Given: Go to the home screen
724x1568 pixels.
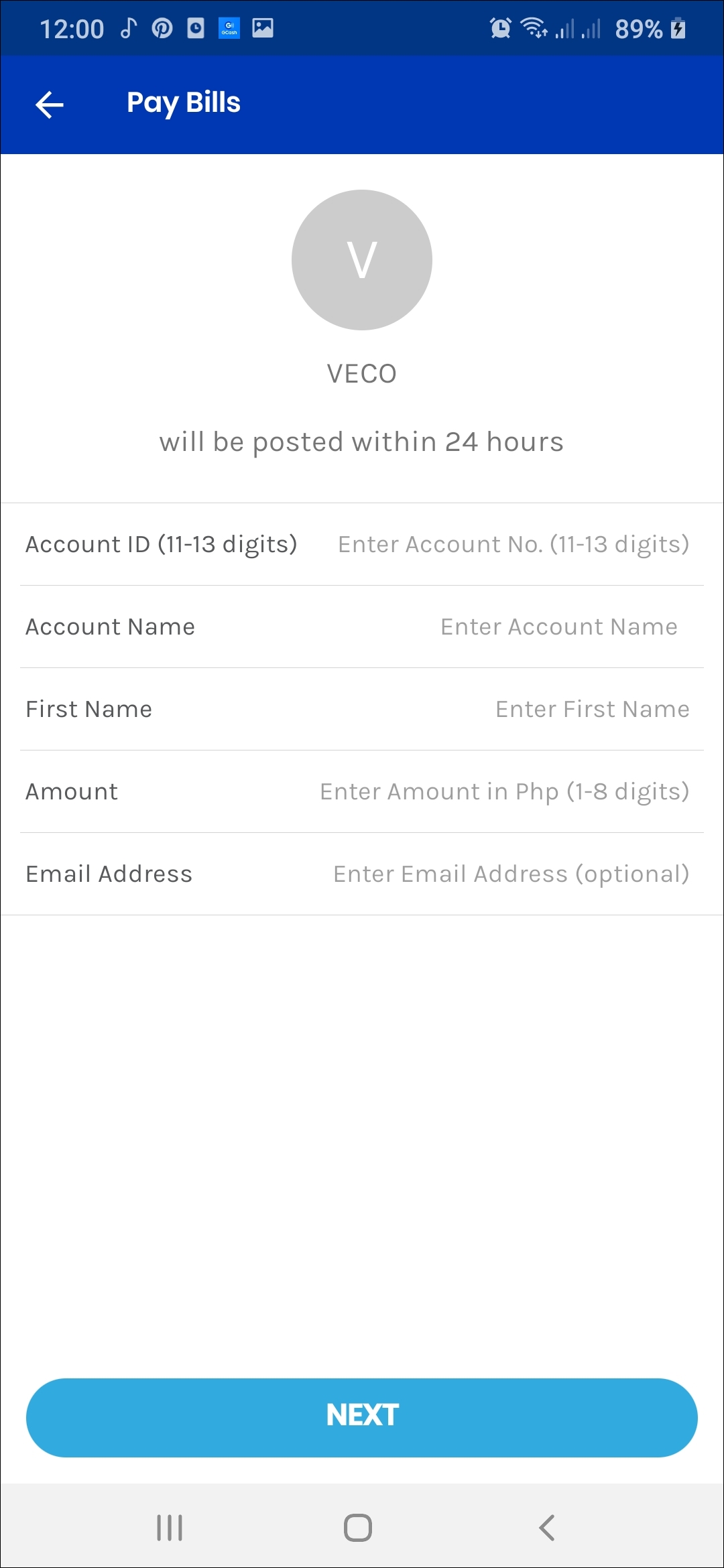Looking at the screenshot, I should pos(358,1528).
